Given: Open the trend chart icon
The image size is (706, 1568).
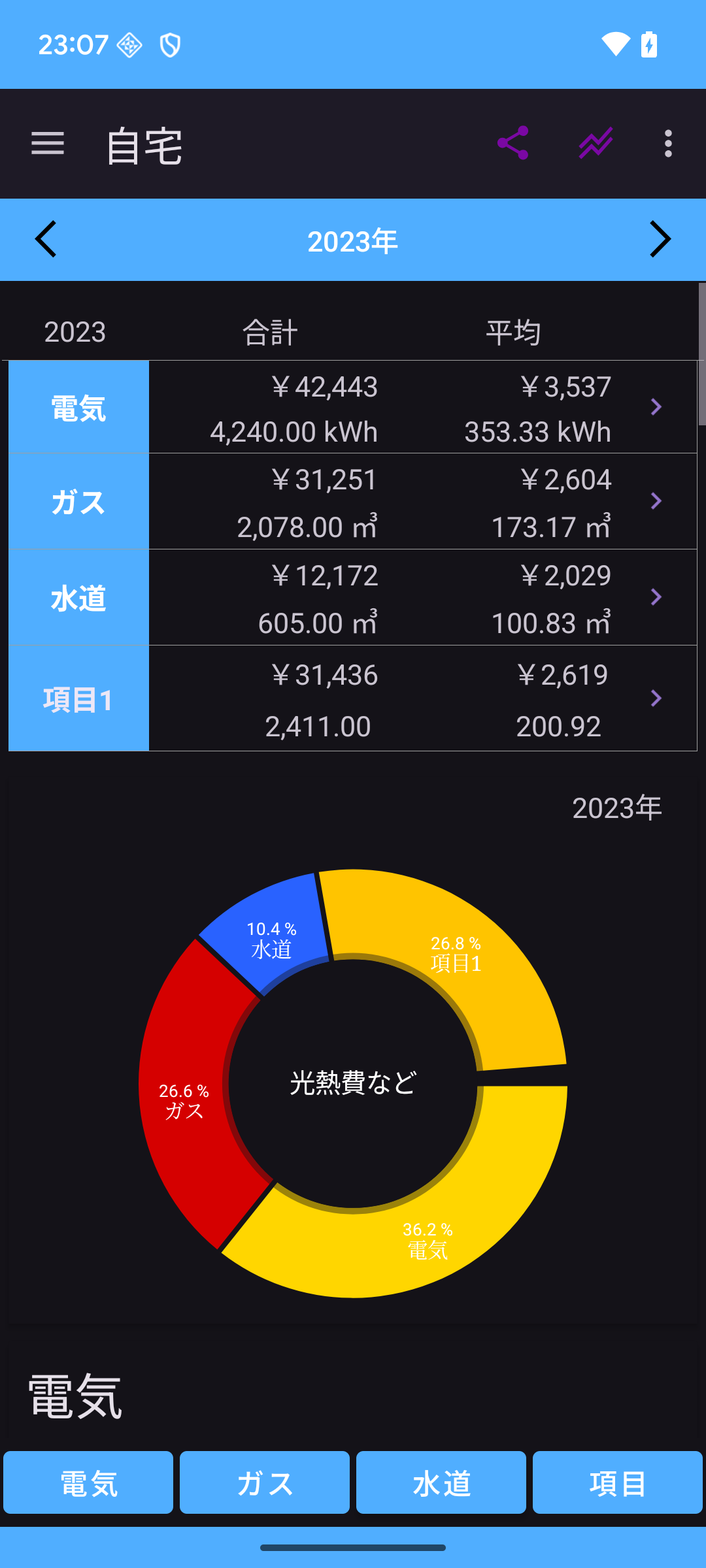Looking at the screenshot, I should (x=596, y=144).
